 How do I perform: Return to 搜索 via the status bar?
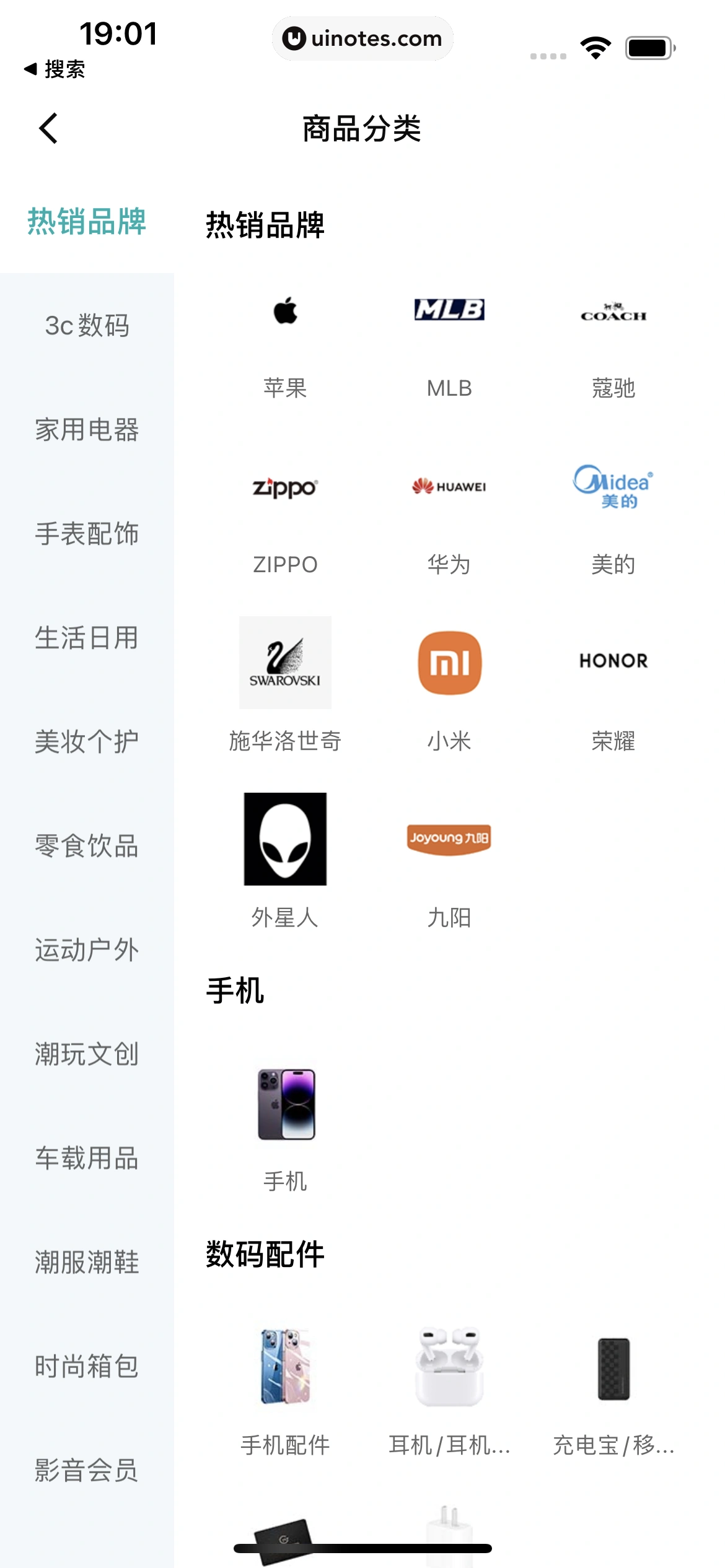tap(55, 69)
